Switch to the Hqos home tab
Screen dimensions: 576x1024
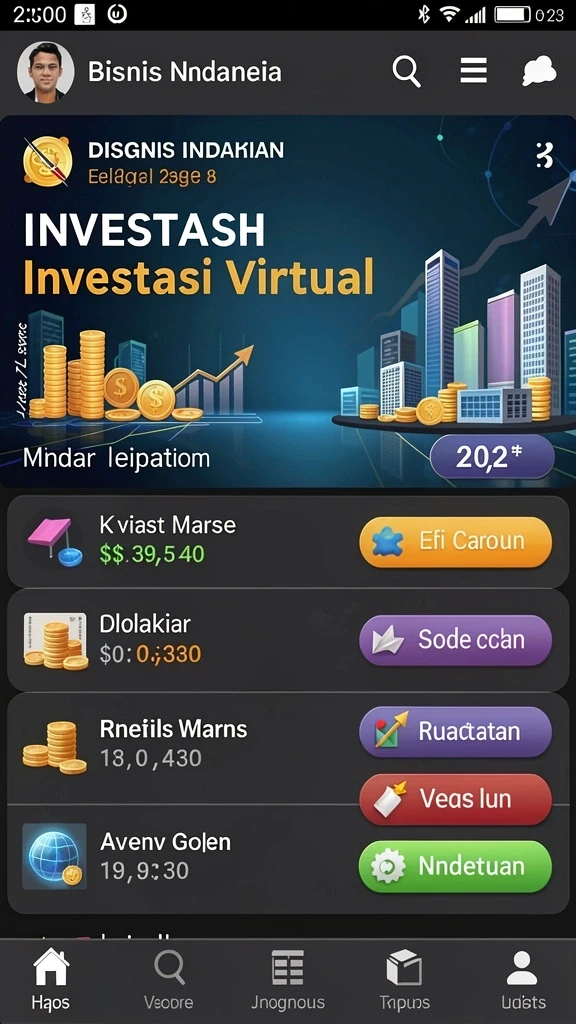(x=51, y=980)
